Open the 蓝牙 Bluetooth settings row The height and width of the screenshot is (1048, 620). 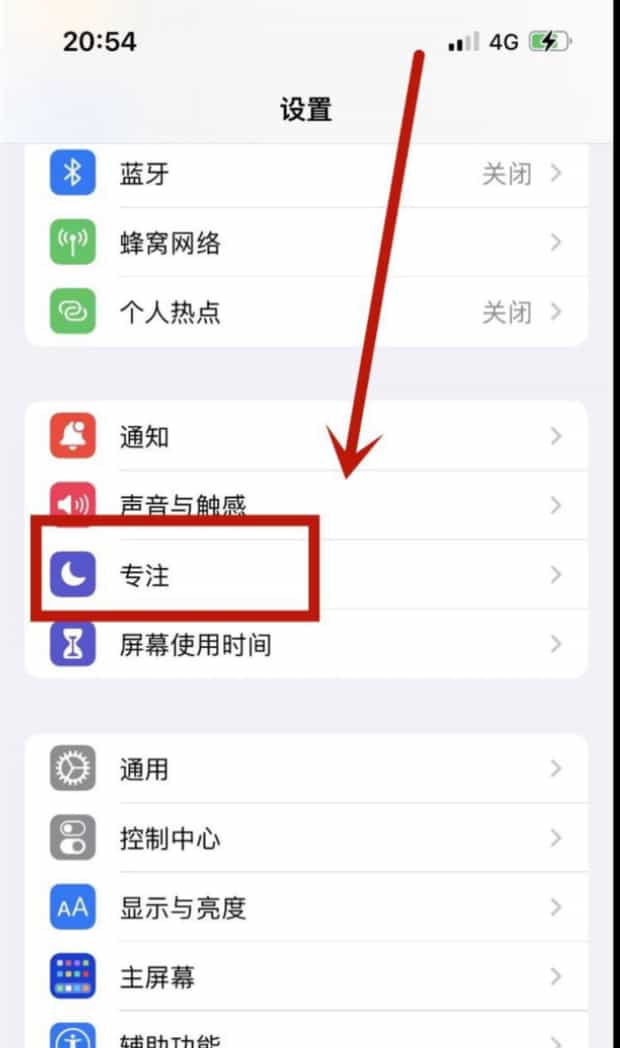[x=307, y=174]
